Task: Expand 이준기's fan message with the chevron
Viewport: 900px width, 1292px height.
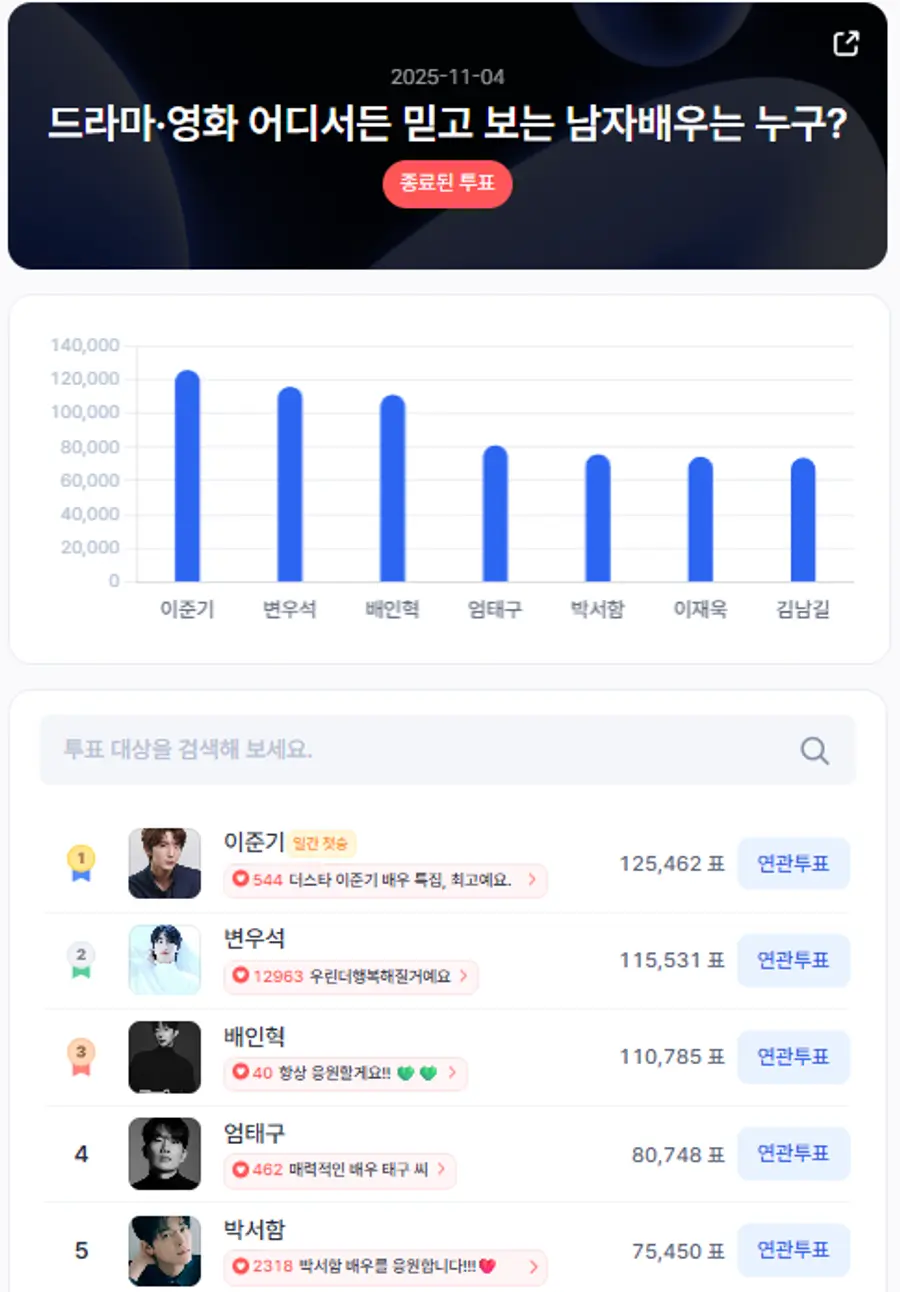Action: pyautogui.click(x=533, y=882)
